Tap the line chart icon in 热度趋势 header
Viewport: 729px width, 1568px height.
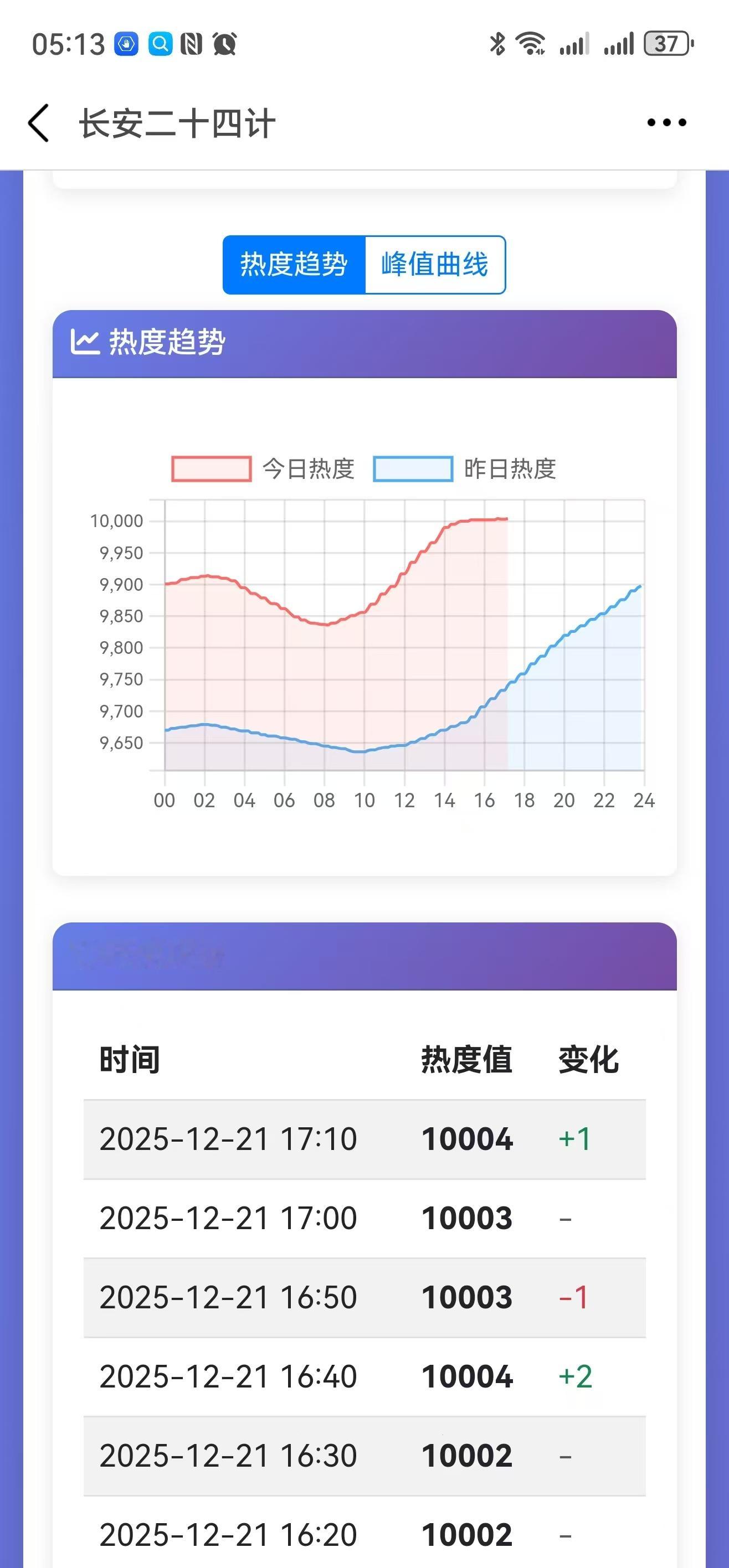point(85,342)
